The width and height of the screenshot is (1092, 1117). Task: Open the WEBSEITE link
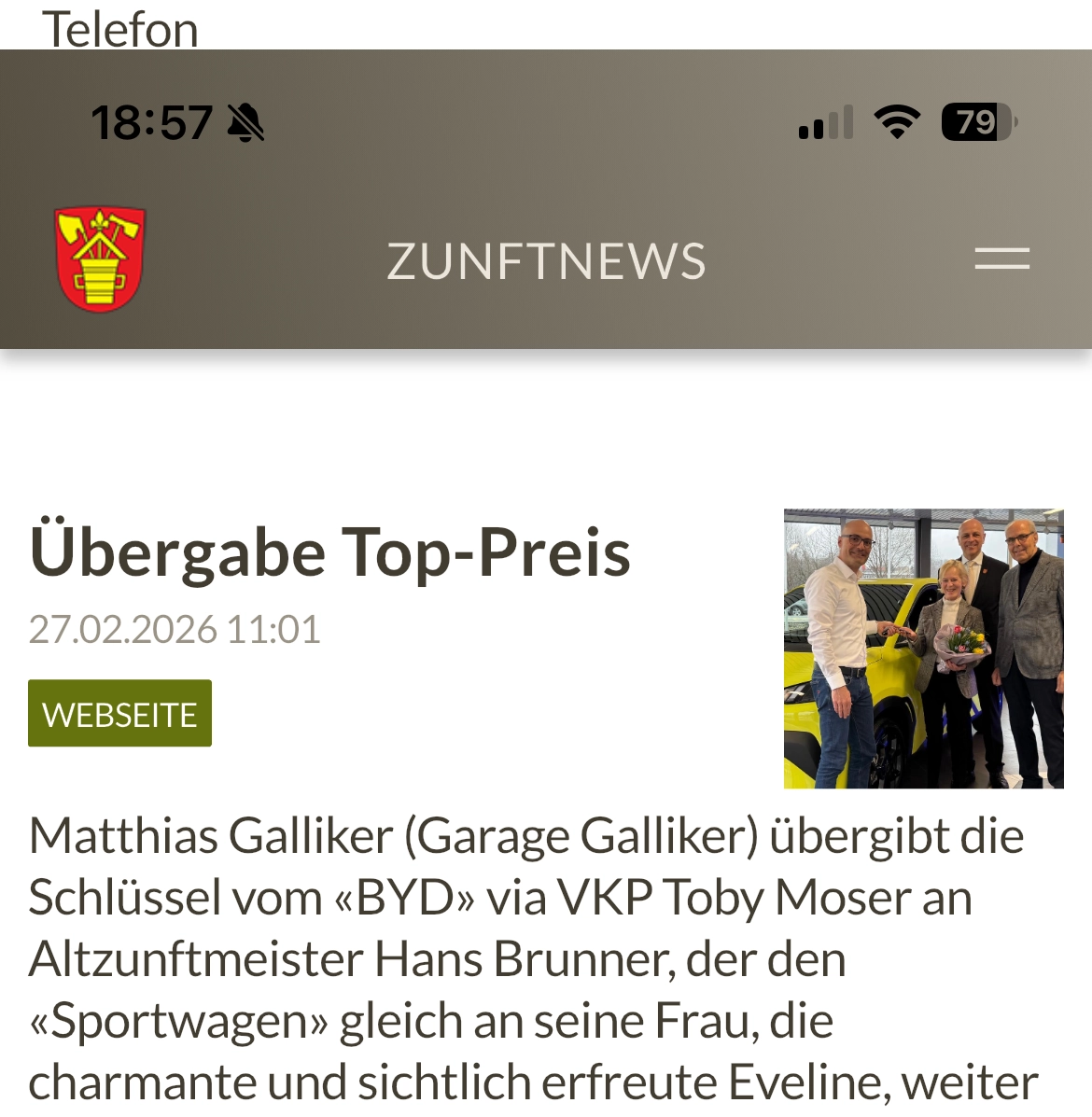pos(119,713)
